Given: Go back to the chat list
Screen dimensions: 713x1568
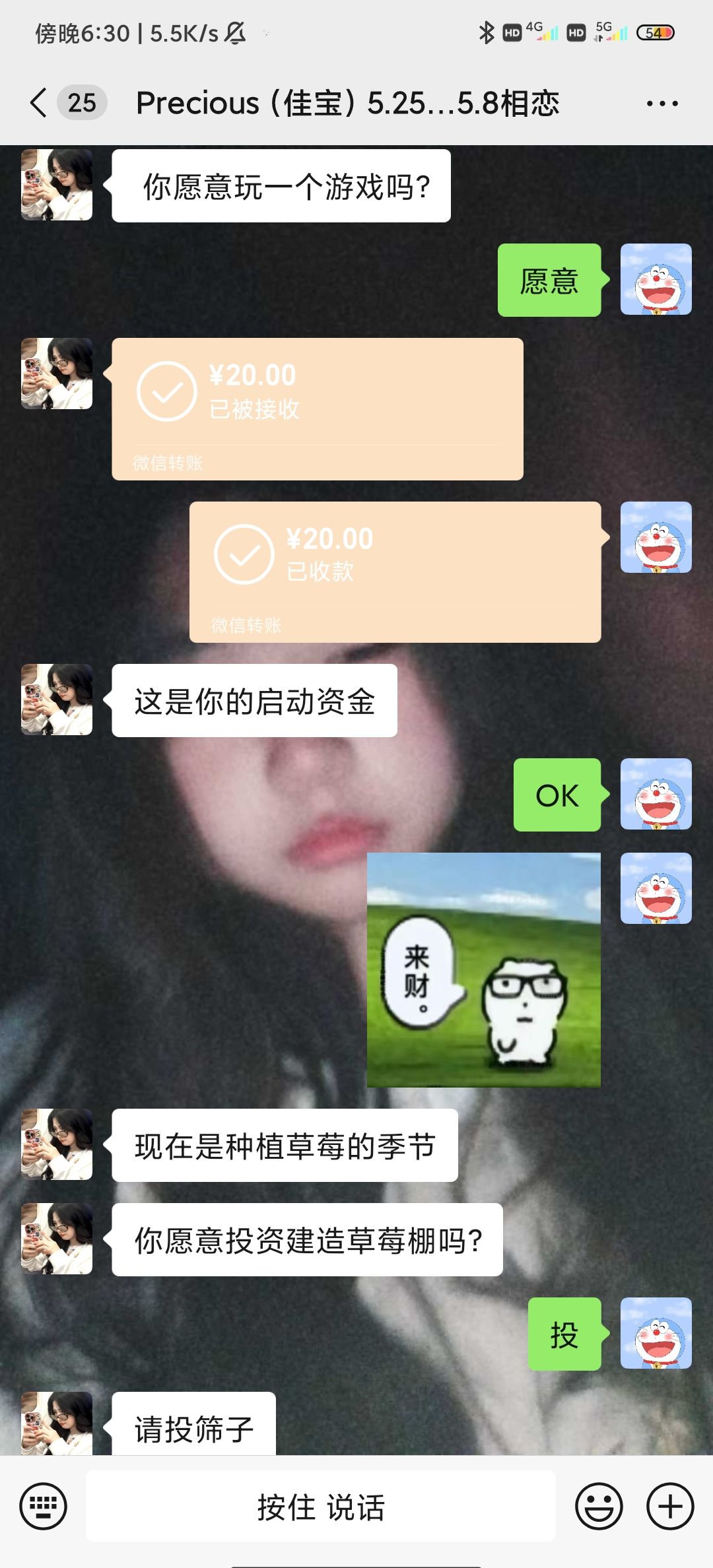Looking at the screenshot, I should (39, 103).
